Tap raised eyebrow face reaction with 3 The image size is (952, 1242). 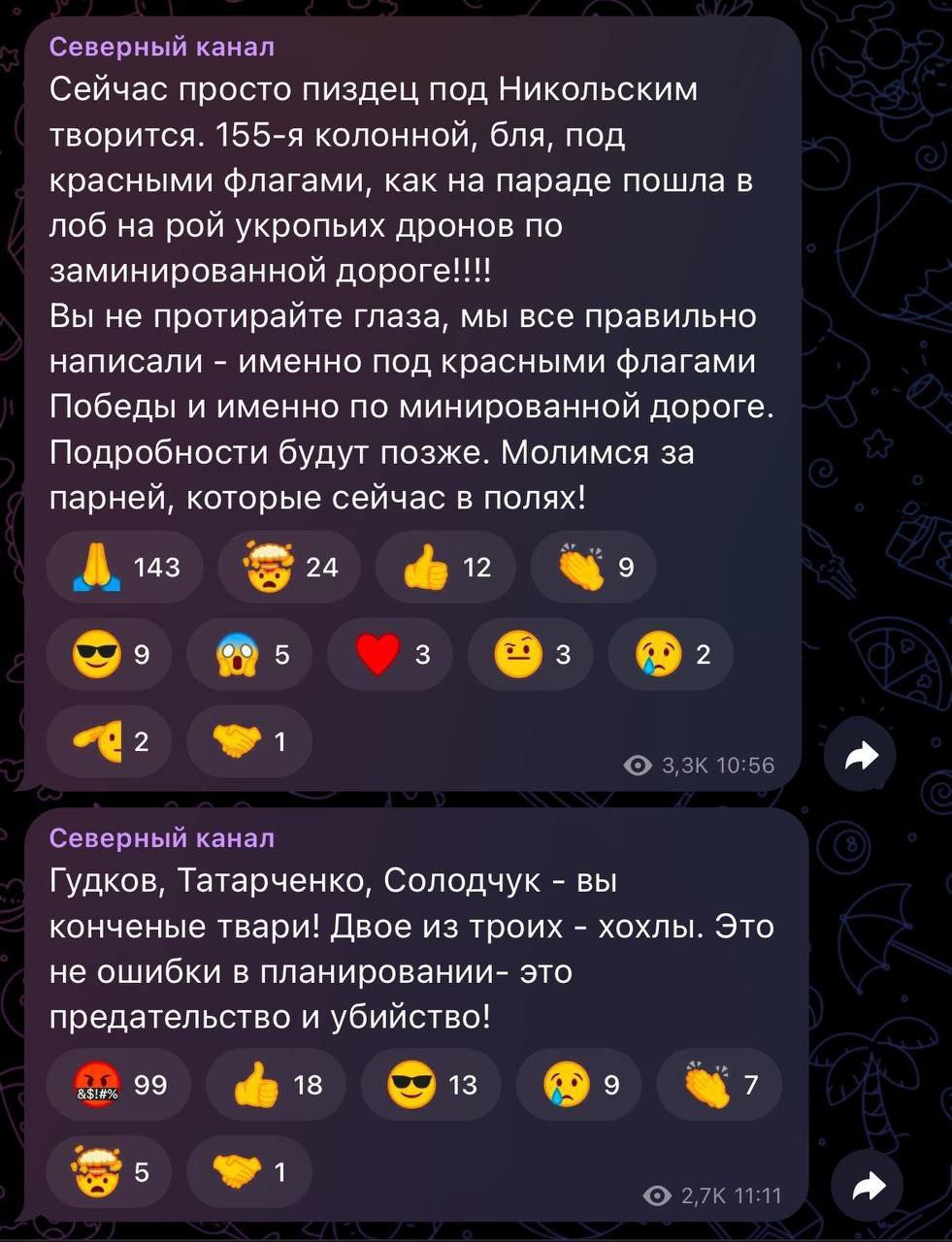pos(531,656)
